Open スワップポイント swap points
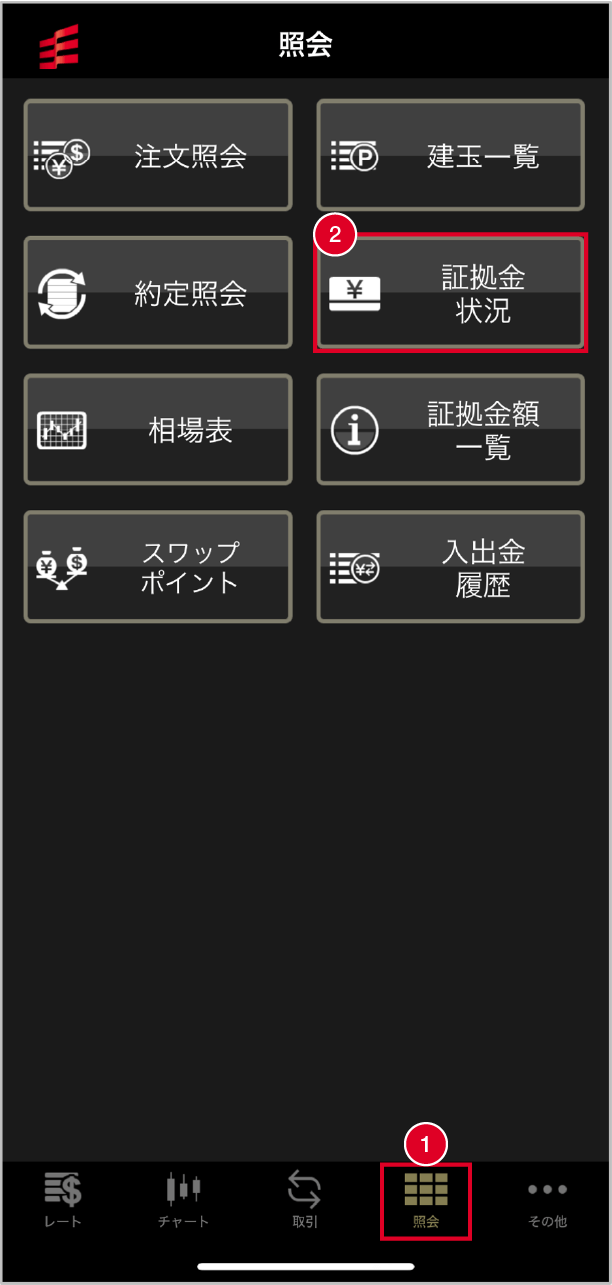The width and height of the screenshot is (612, 1285). (158, 567)
